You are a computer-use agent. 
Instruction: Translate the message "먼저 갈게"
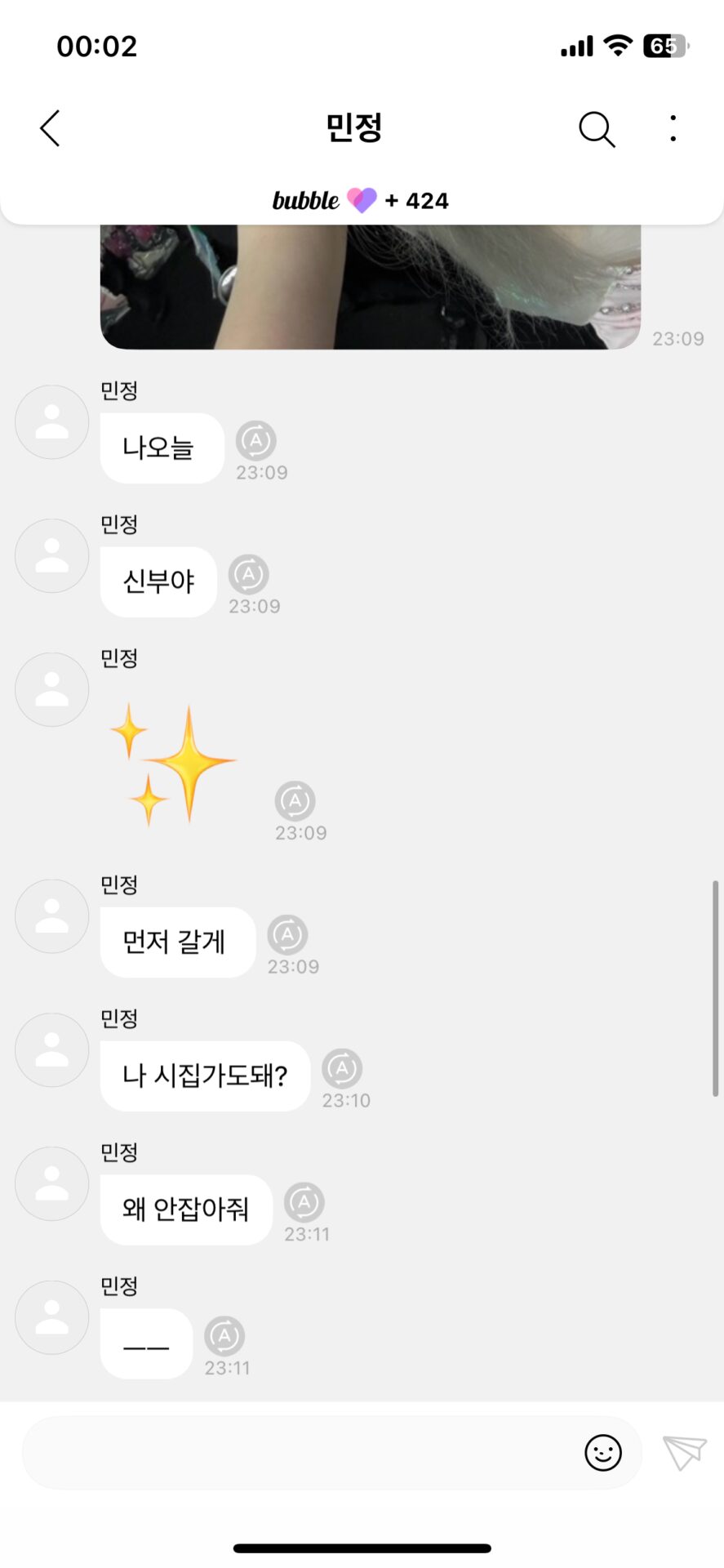[287, 935]
